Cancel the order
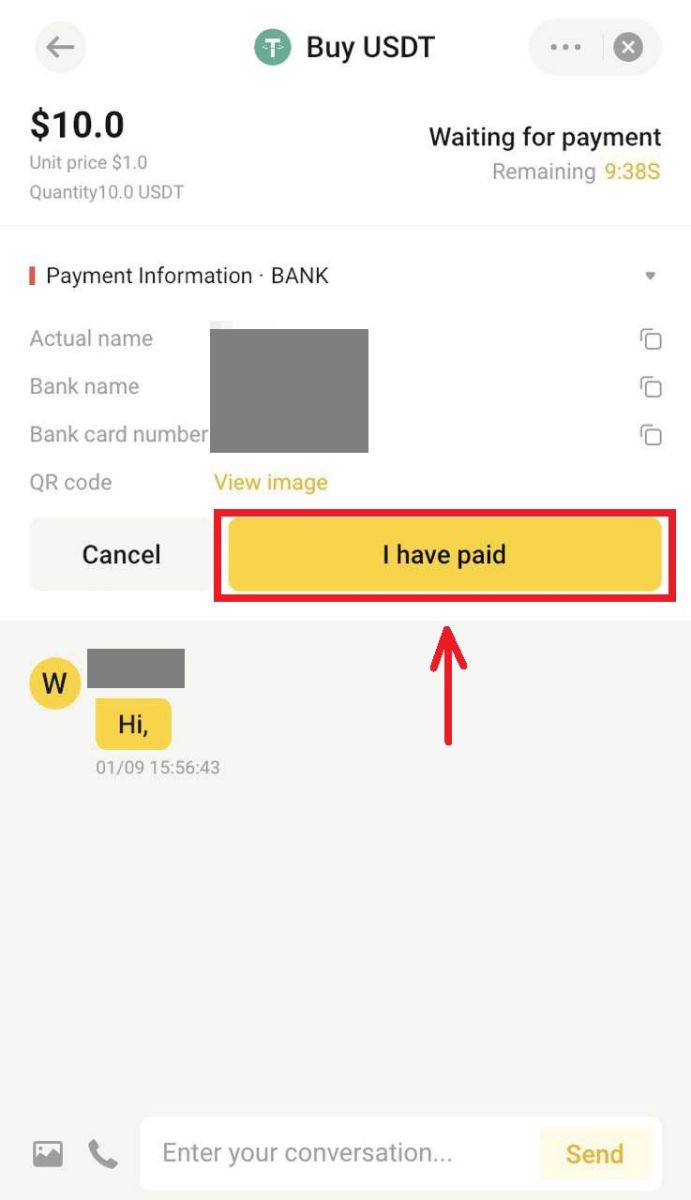Image resolution: width=691 pixels, height=1200 pixels. tap(121, 555)
